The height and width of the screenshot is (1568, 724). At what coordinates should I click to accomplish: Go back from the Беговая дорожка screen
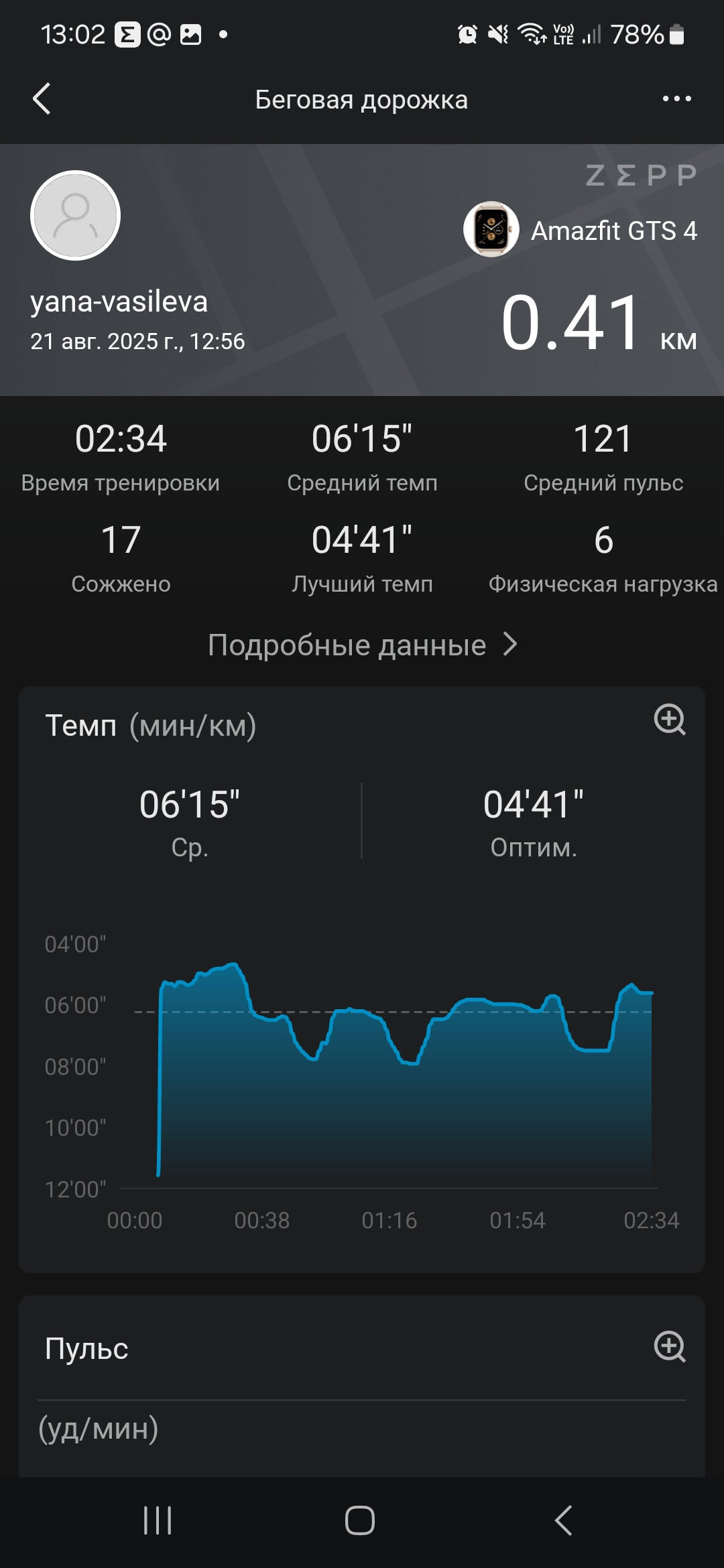(x=42, y=99)
